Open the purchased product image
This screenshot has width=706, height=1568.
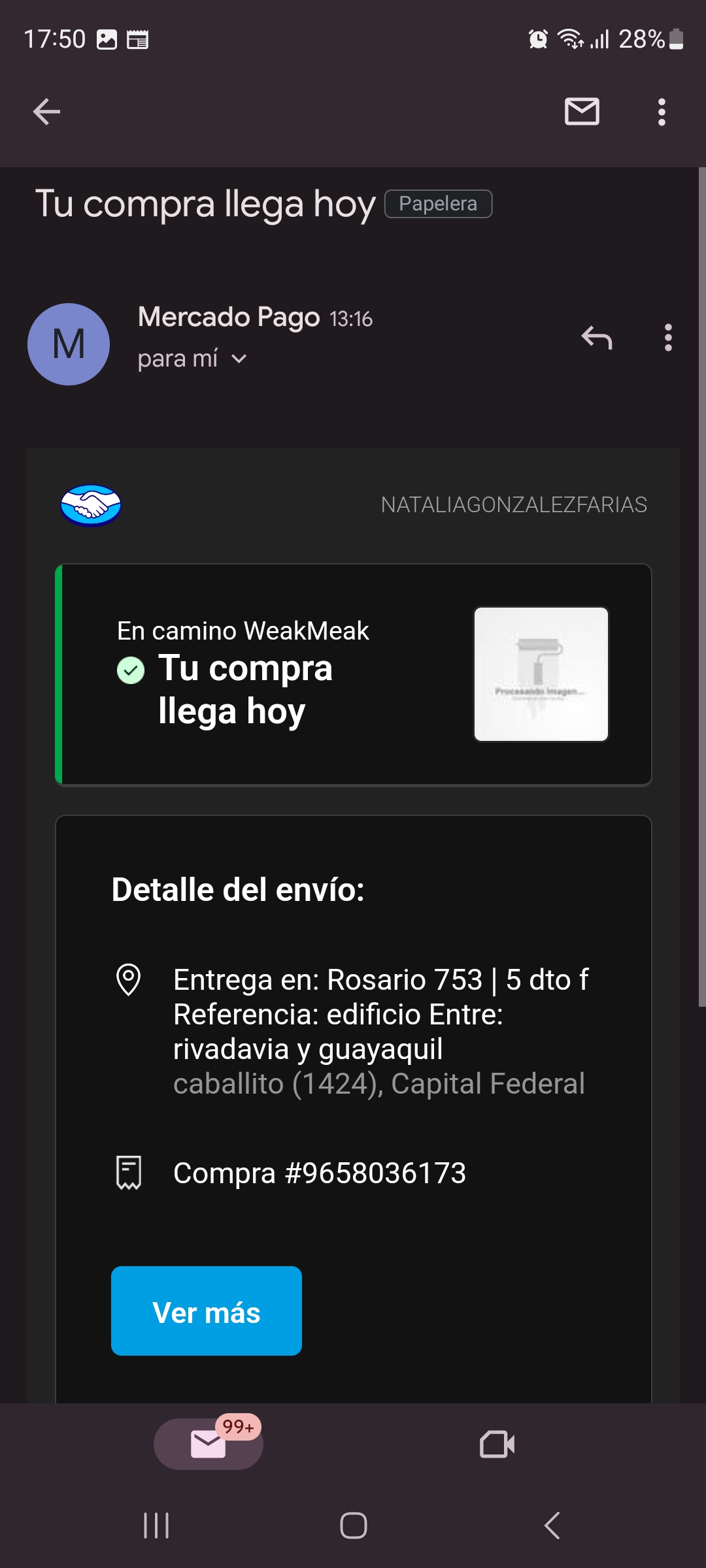pyautogui.click(x=541, y=674)
